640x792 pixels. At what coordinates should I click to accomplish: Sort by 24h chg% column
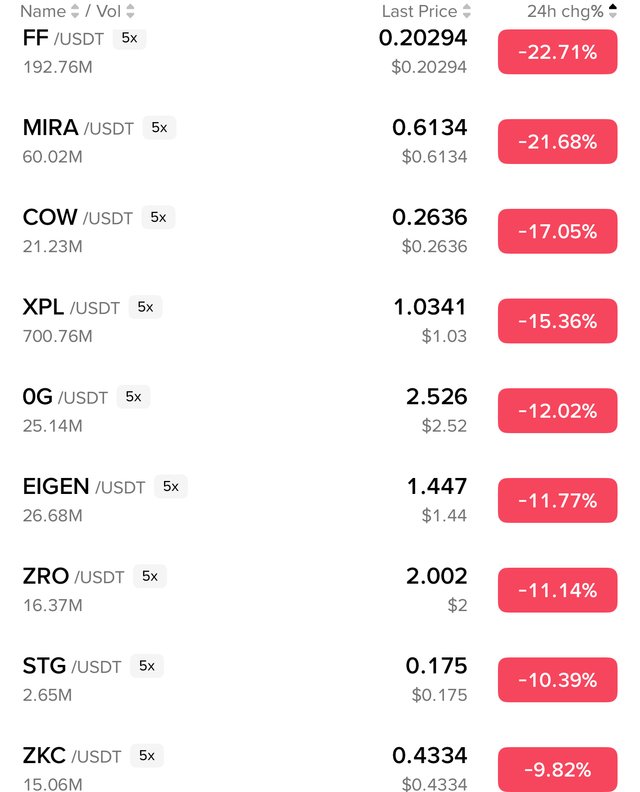[572, 12]
